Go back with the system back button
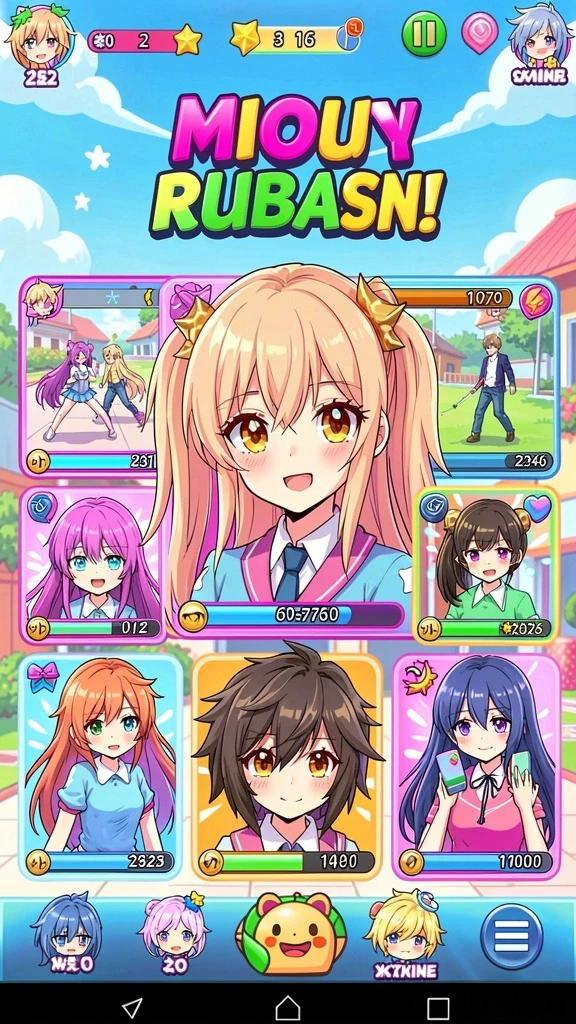 tap(132, 1008)
